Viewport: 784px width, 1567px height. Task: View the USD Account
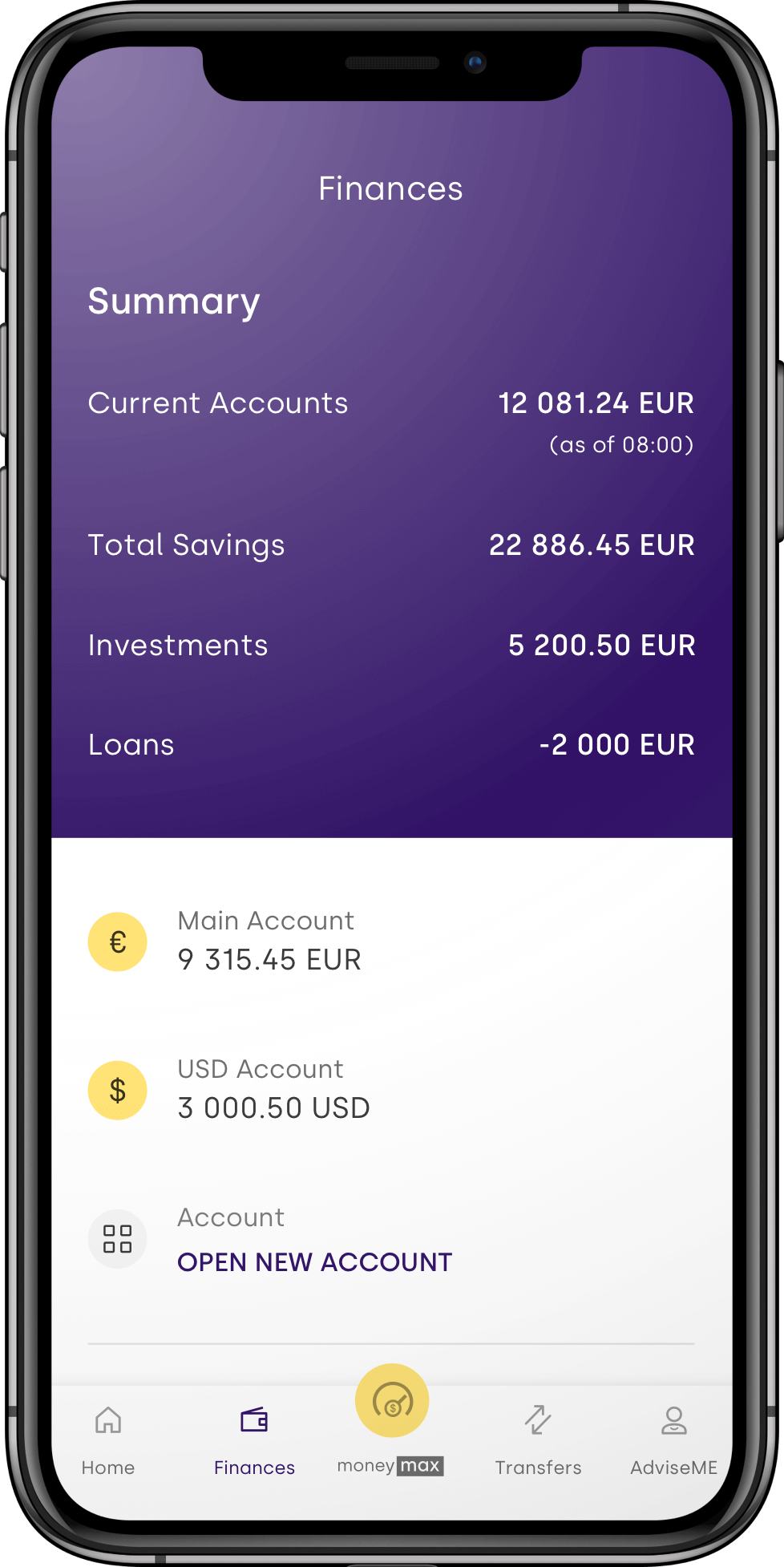tap(273, 1090)
